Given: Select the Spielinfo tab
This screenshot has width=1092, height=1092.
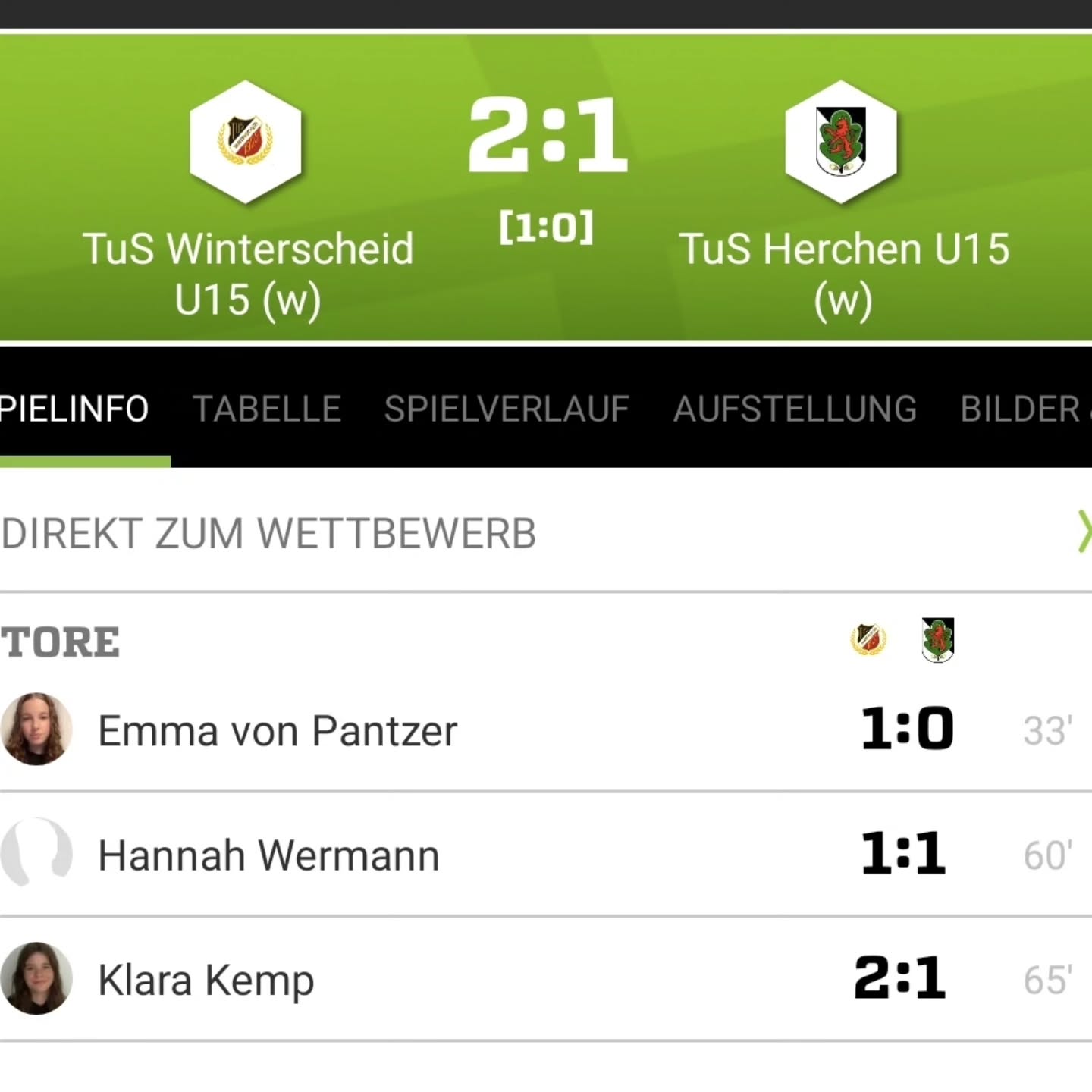Looking at the screenshot, I should [x=74, y=409].
